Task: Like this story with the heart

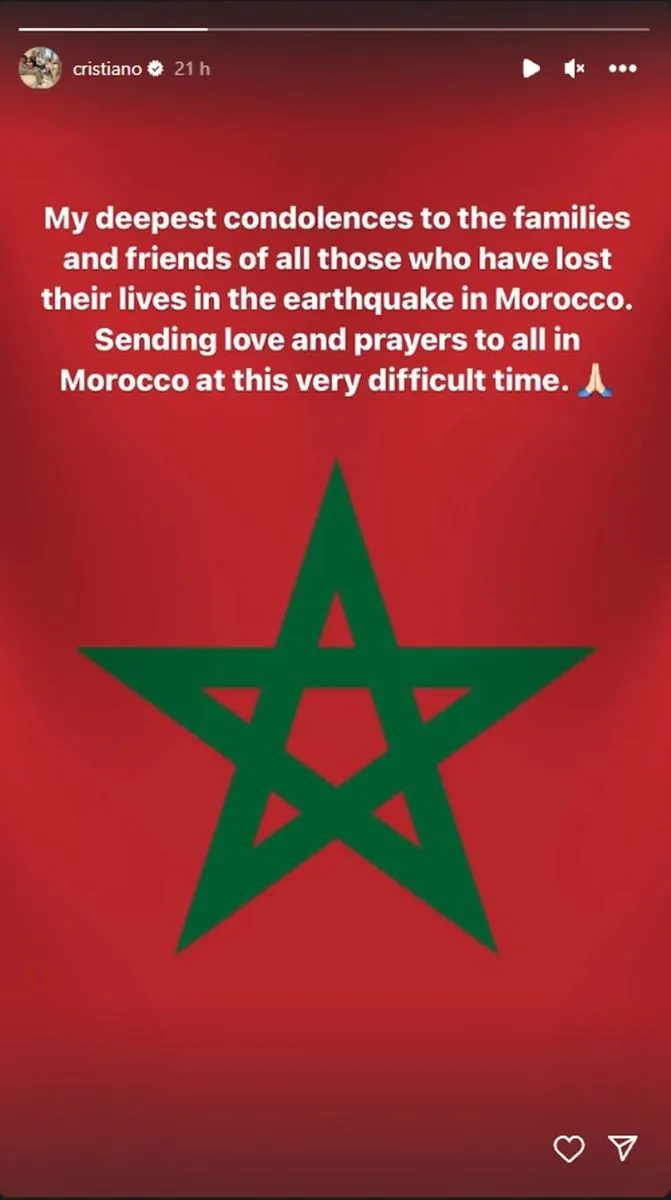Action: pos(568,1148)
